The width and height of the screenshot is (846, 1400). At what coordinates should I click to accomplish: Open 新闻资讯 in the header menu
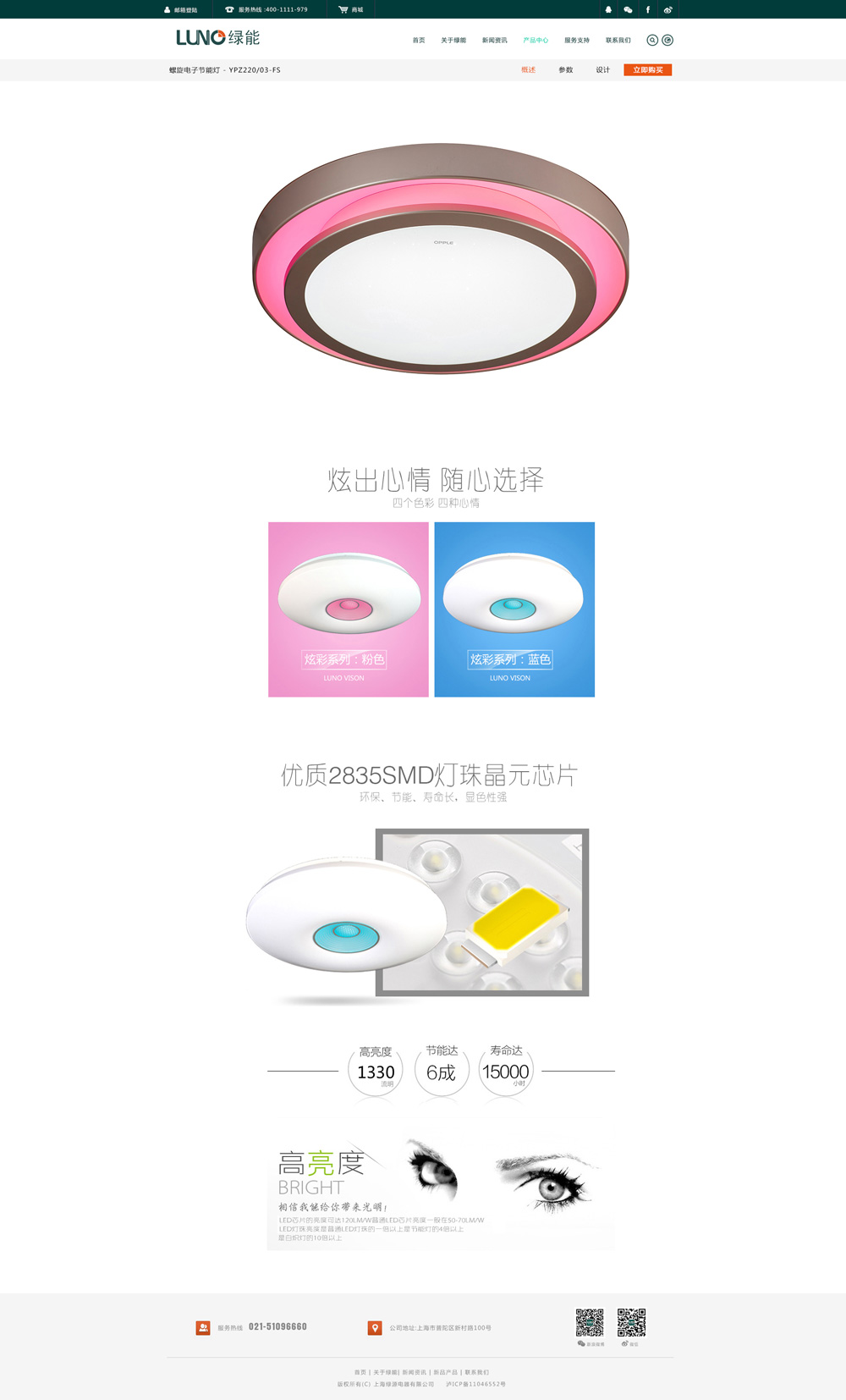[x=495, y=41]
